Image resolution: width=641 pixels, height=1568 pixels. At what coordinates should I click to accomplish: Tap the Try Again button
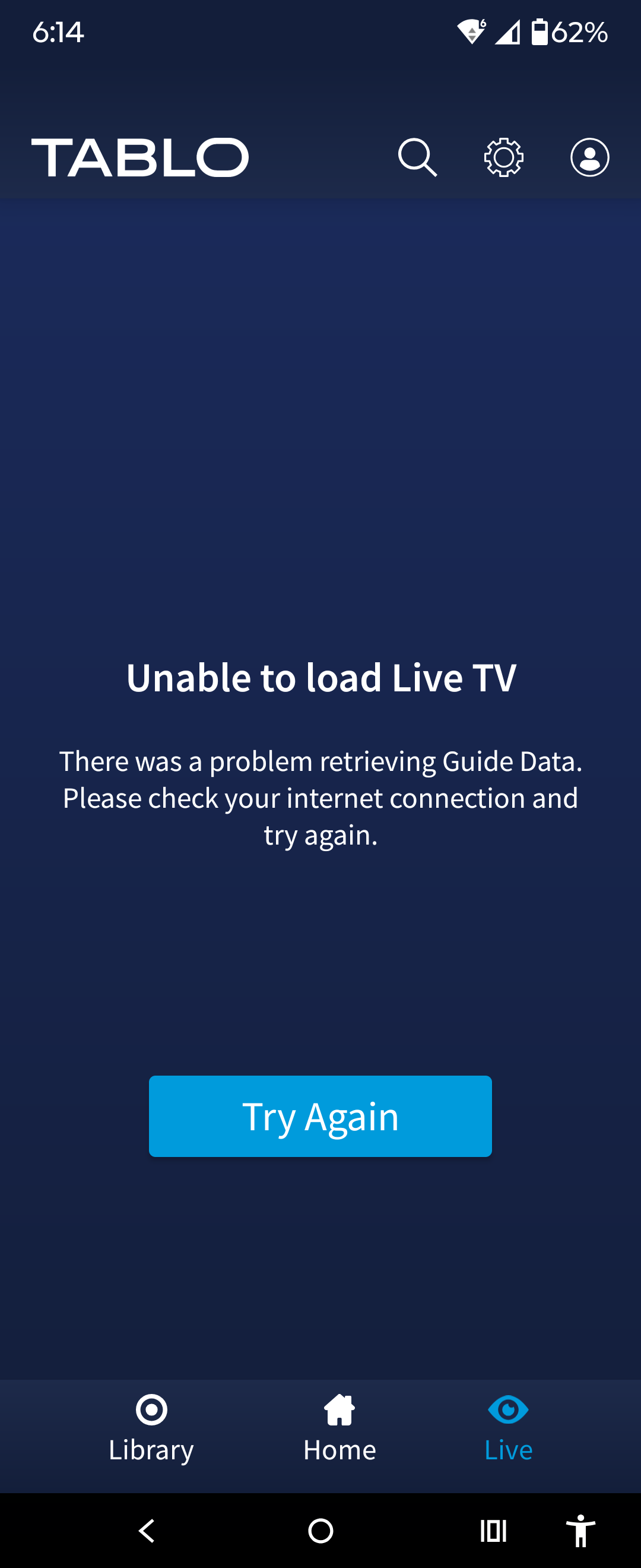(320, 1116)
